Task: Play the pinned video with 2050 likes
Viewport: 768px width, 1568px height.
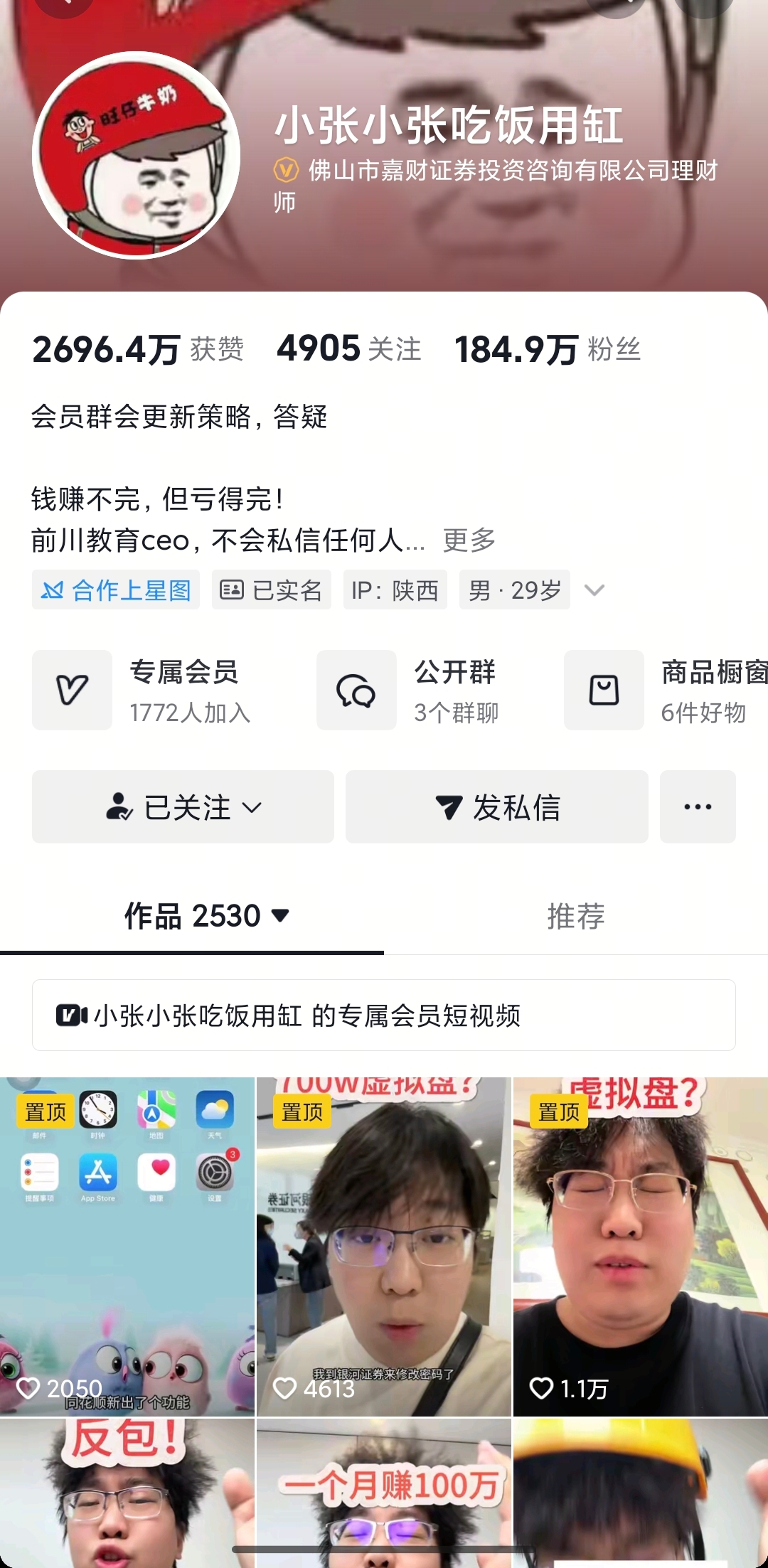Action: tap(127, 1246)
